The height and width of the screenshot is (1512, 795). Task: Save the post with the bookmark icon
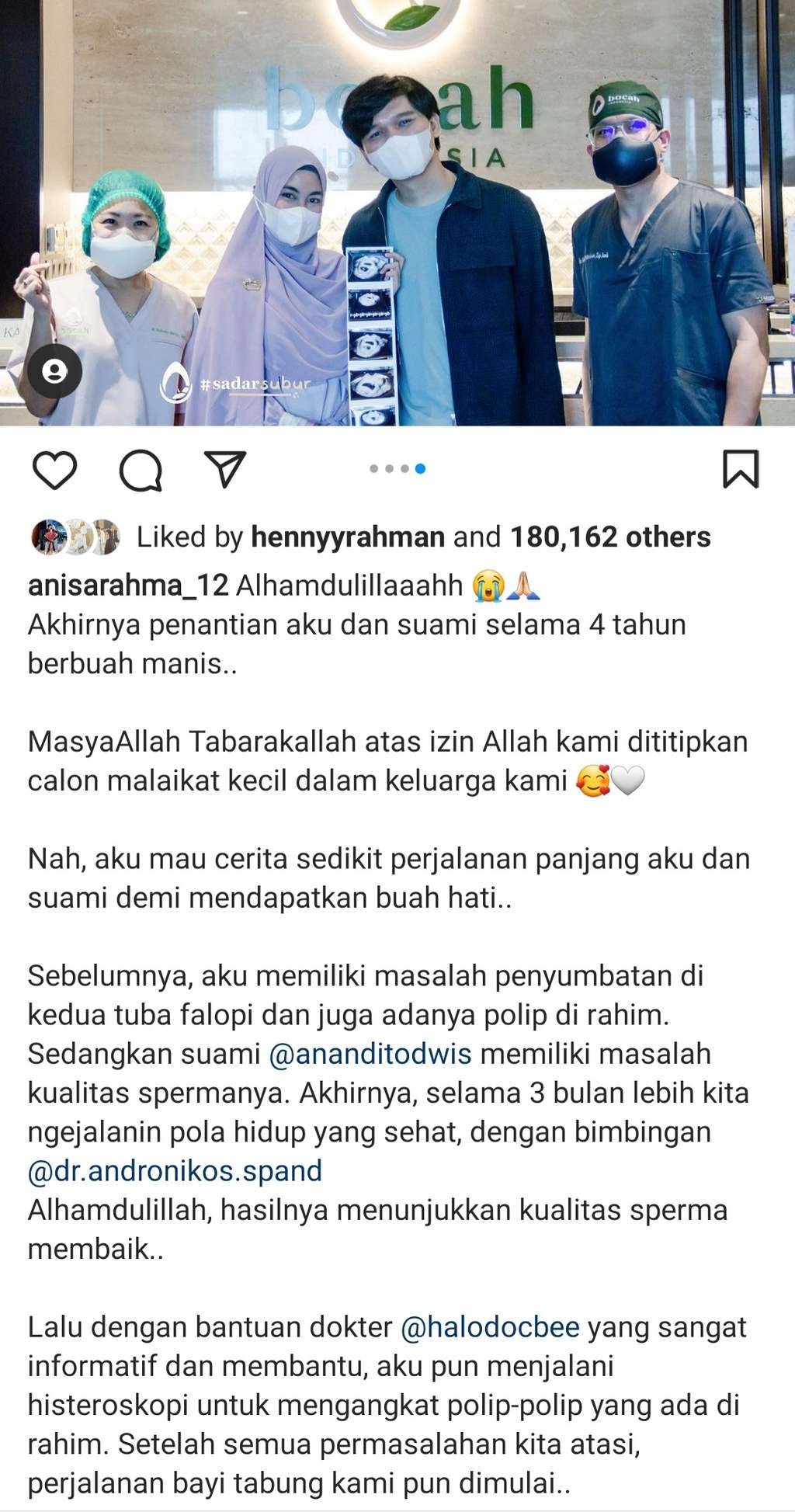[x=740, y=469]
